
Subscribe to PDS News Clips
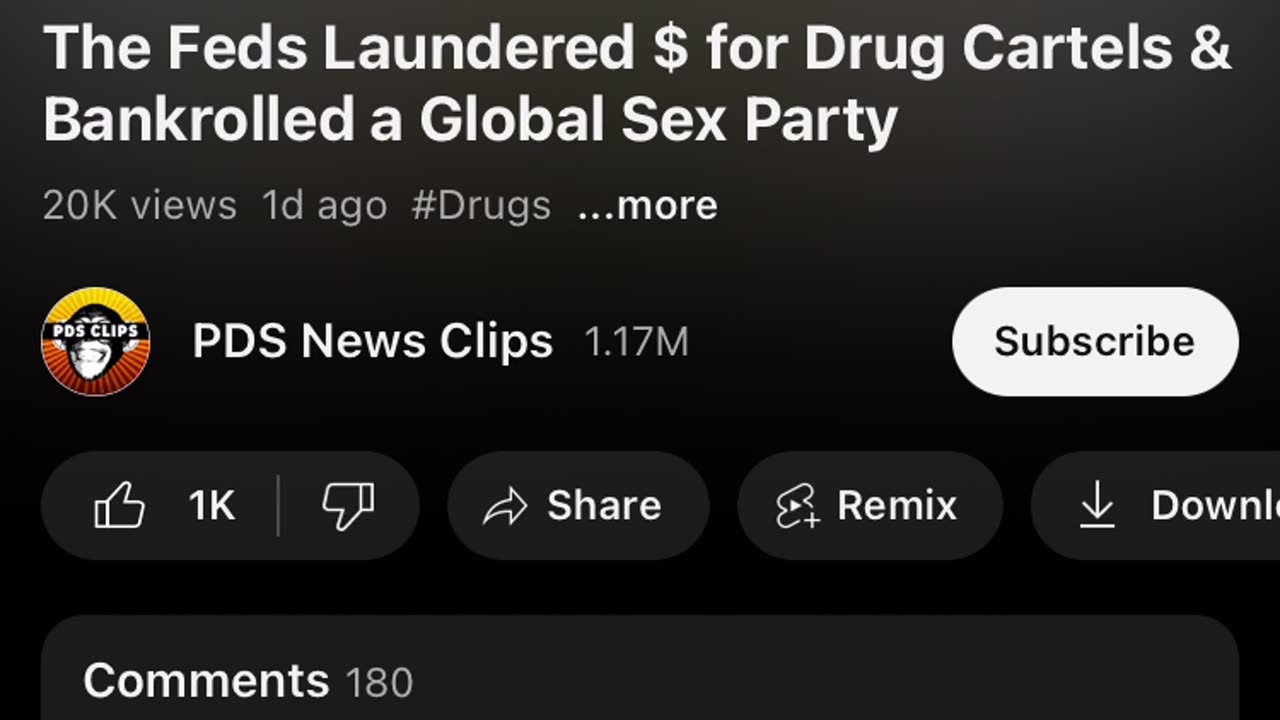(1094, 342)
